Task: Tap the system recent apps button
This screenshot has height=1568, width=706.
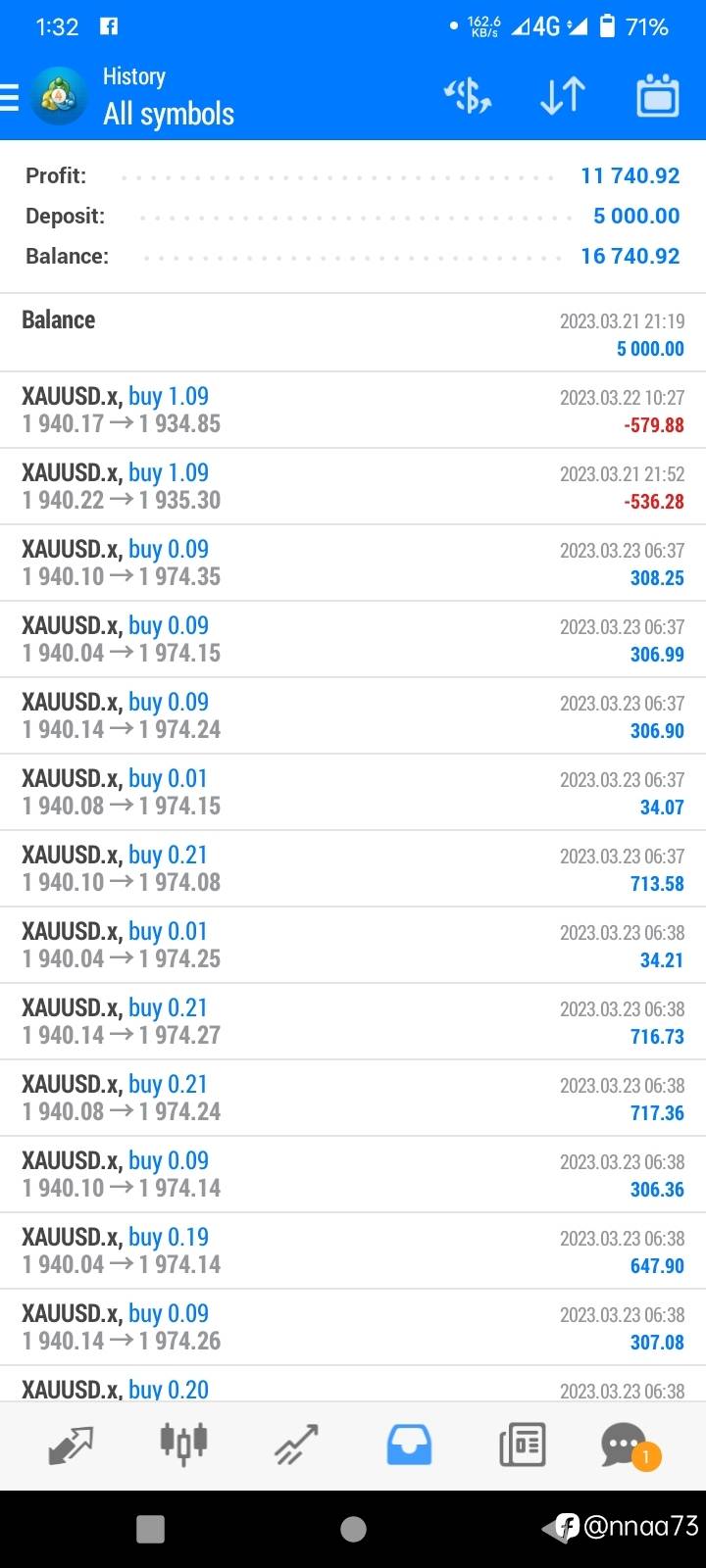Action: [x=150, y=1529]
